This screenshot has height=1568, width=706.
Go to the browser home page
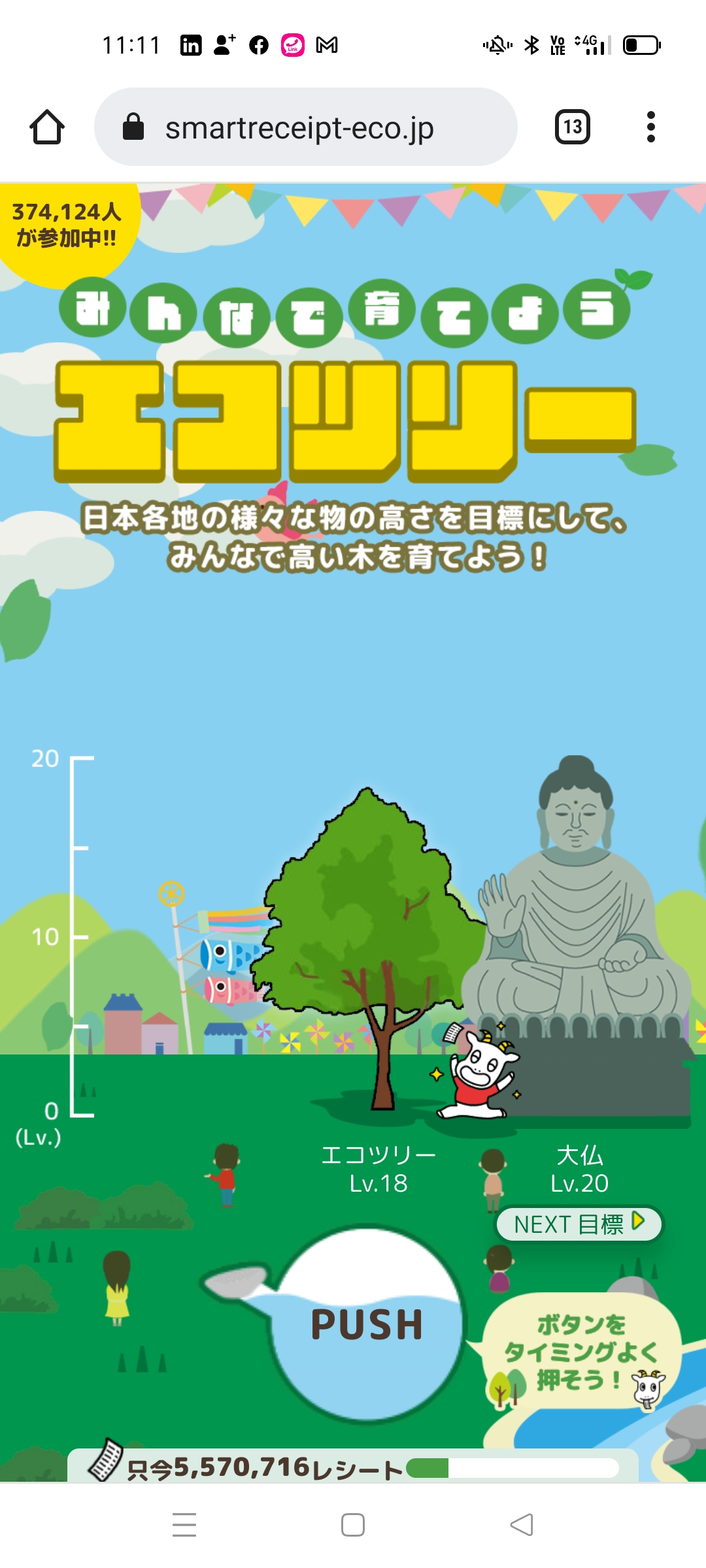click(47, 127)
